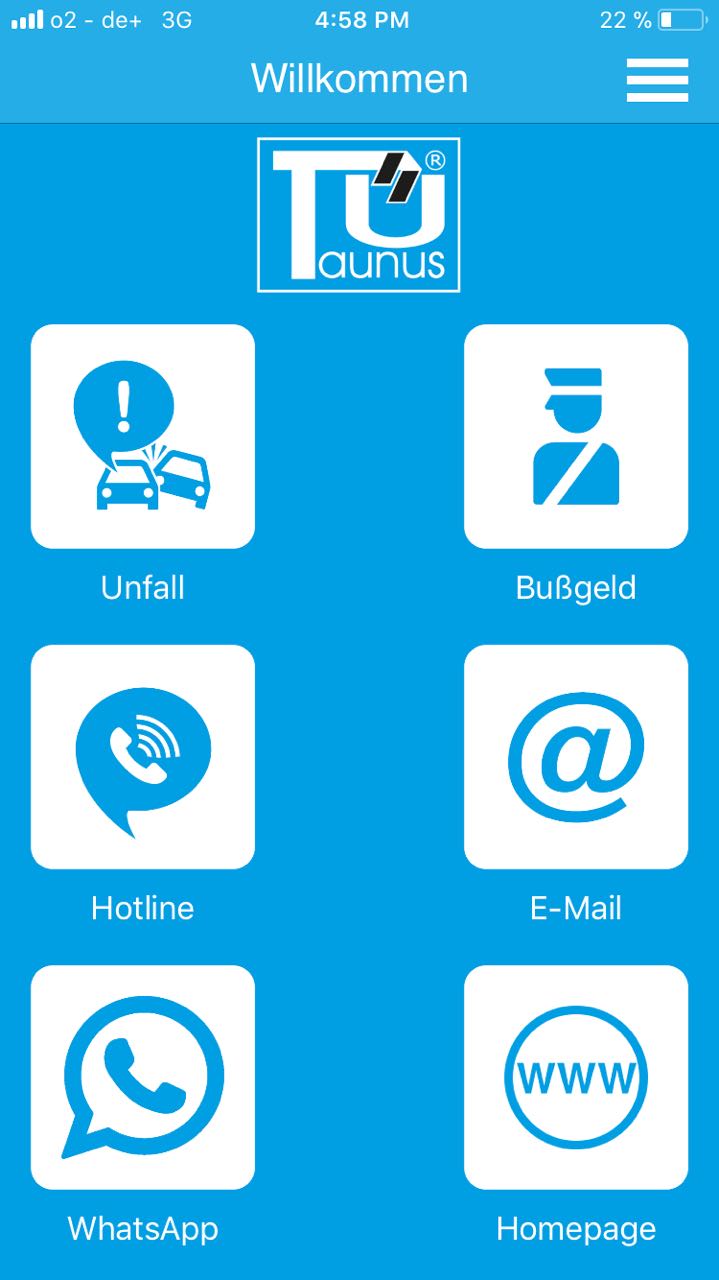Open the Unfall accident report tile

[x=143, y=437]
